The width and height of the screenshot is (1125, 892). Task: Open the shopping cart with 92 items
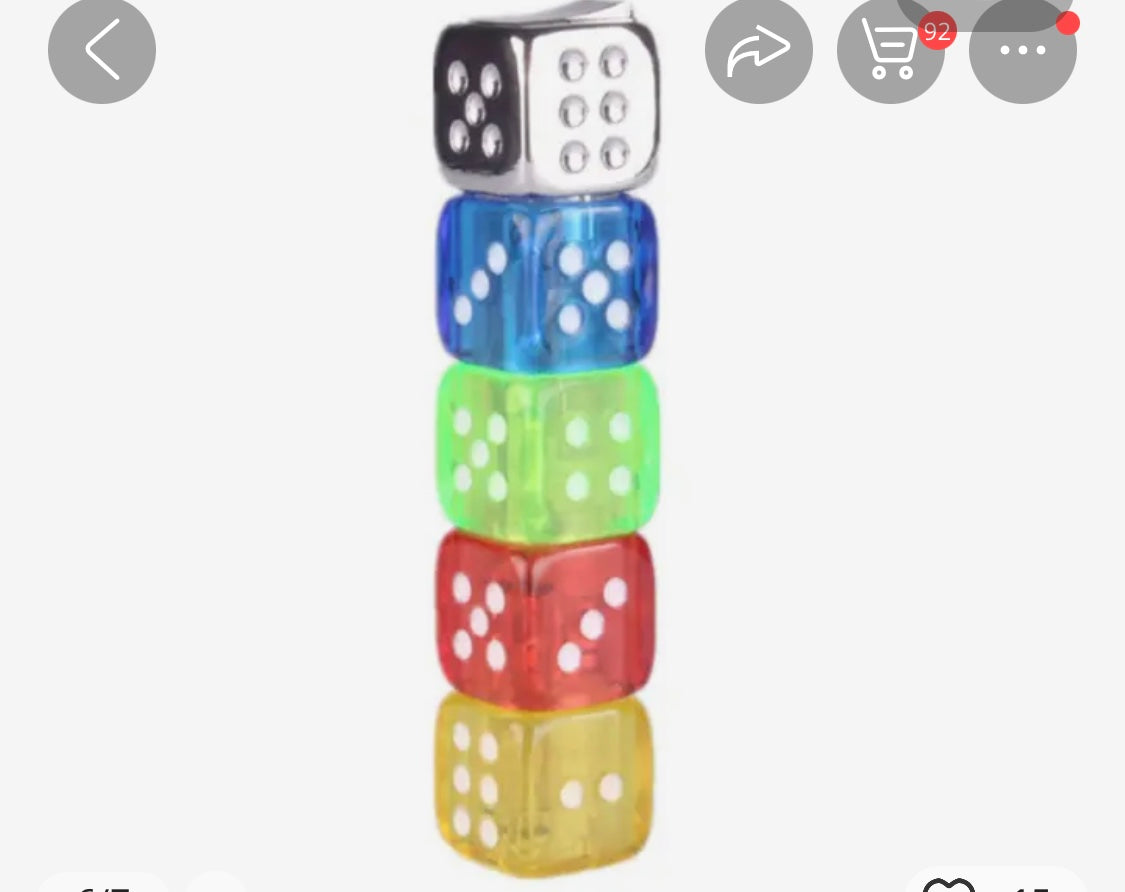click(x=890, y=52)
